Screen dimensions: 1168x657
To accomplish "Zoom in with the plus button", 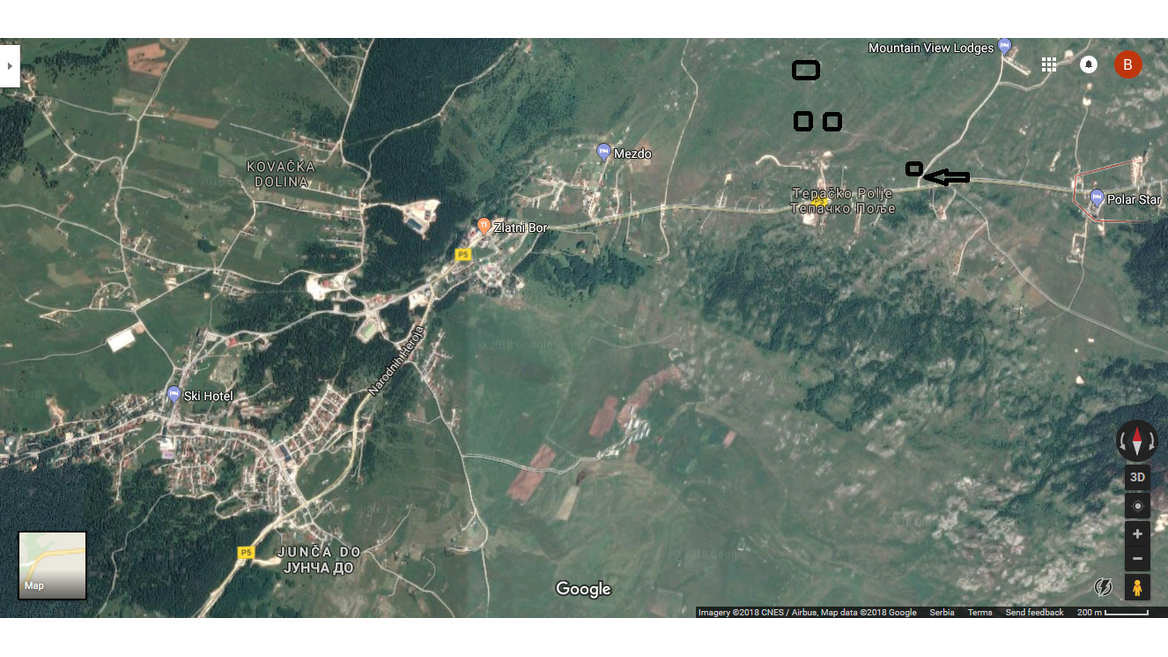I will tap(1137, 534).
